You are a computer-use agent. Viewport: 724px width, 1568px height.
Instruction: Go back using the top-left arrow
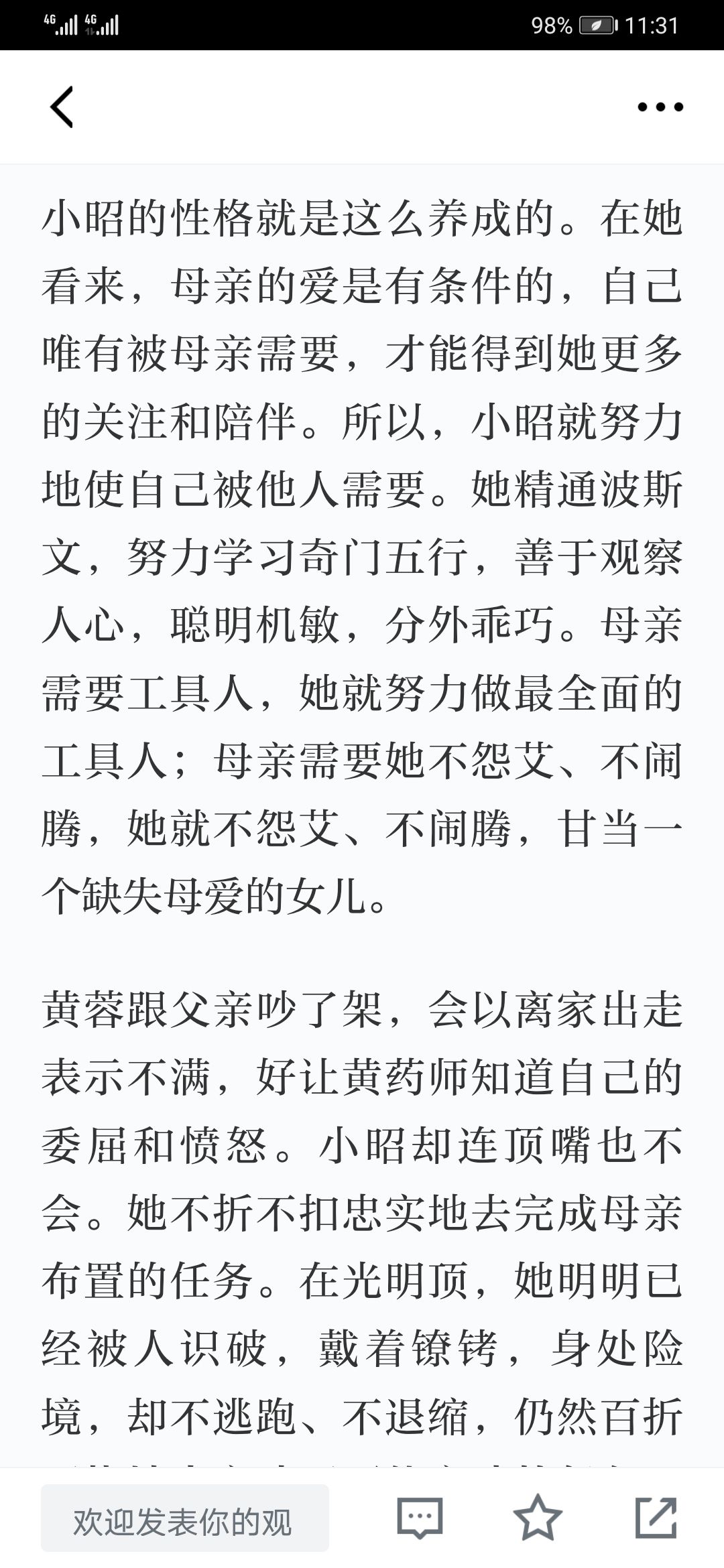click(62, 107)
